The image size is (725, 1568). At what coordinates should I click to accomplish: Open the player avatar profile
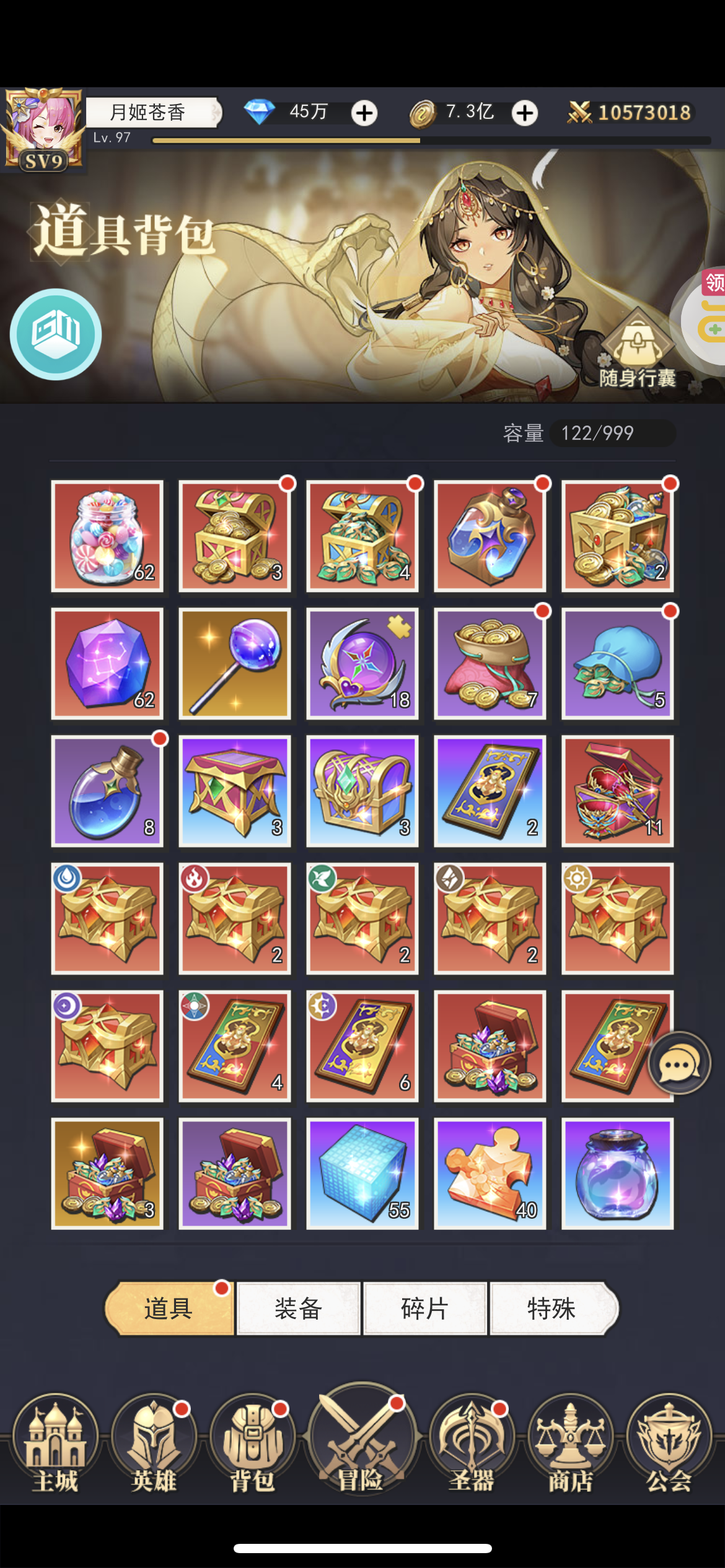pyautogui.click(x=42, y=129)
